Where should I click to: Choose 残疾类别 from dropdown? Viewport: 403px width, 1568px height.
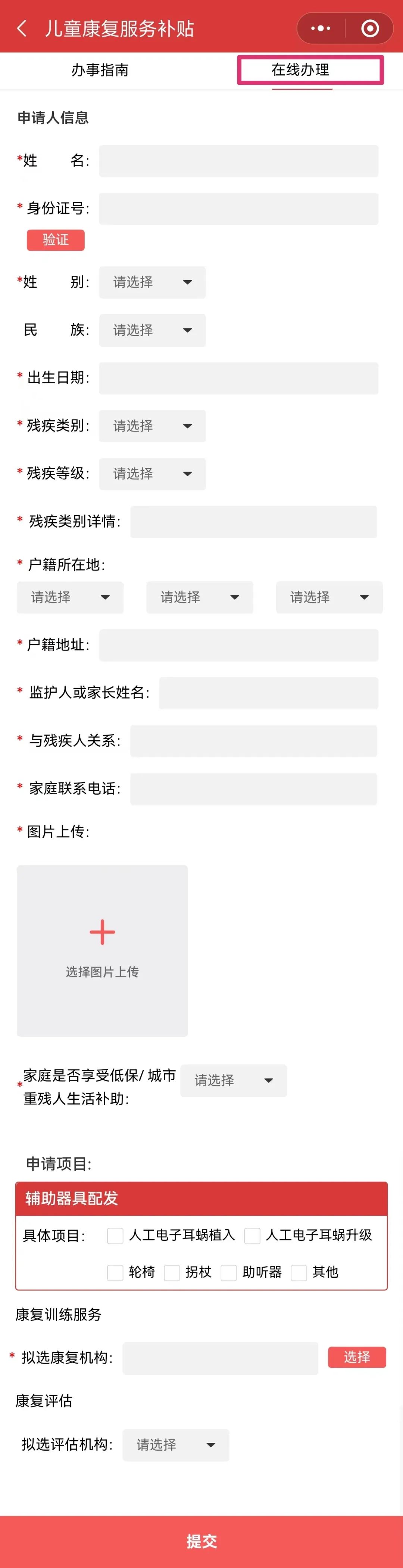152,426
